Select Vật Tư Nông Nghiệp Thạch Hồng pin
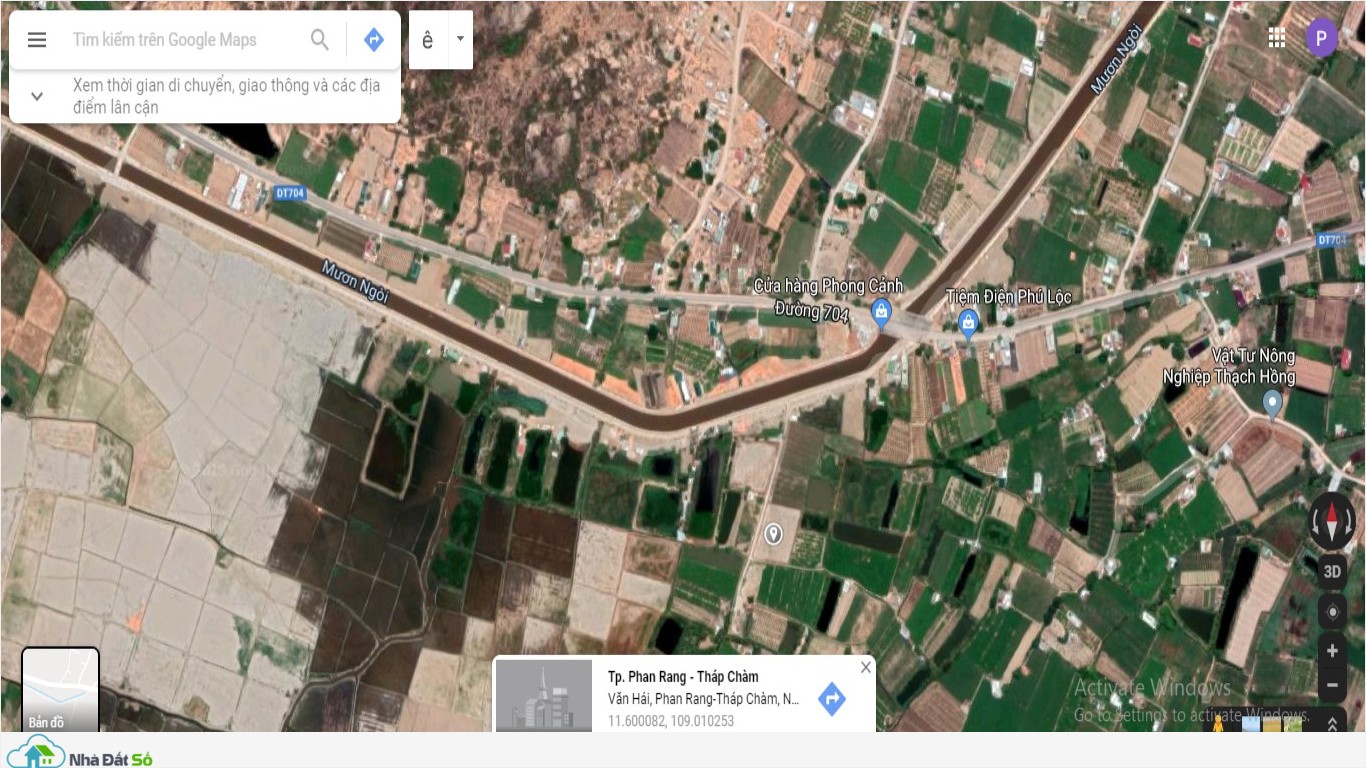1366x768 pixels. pyautogui.click(x=1272, y=403)
